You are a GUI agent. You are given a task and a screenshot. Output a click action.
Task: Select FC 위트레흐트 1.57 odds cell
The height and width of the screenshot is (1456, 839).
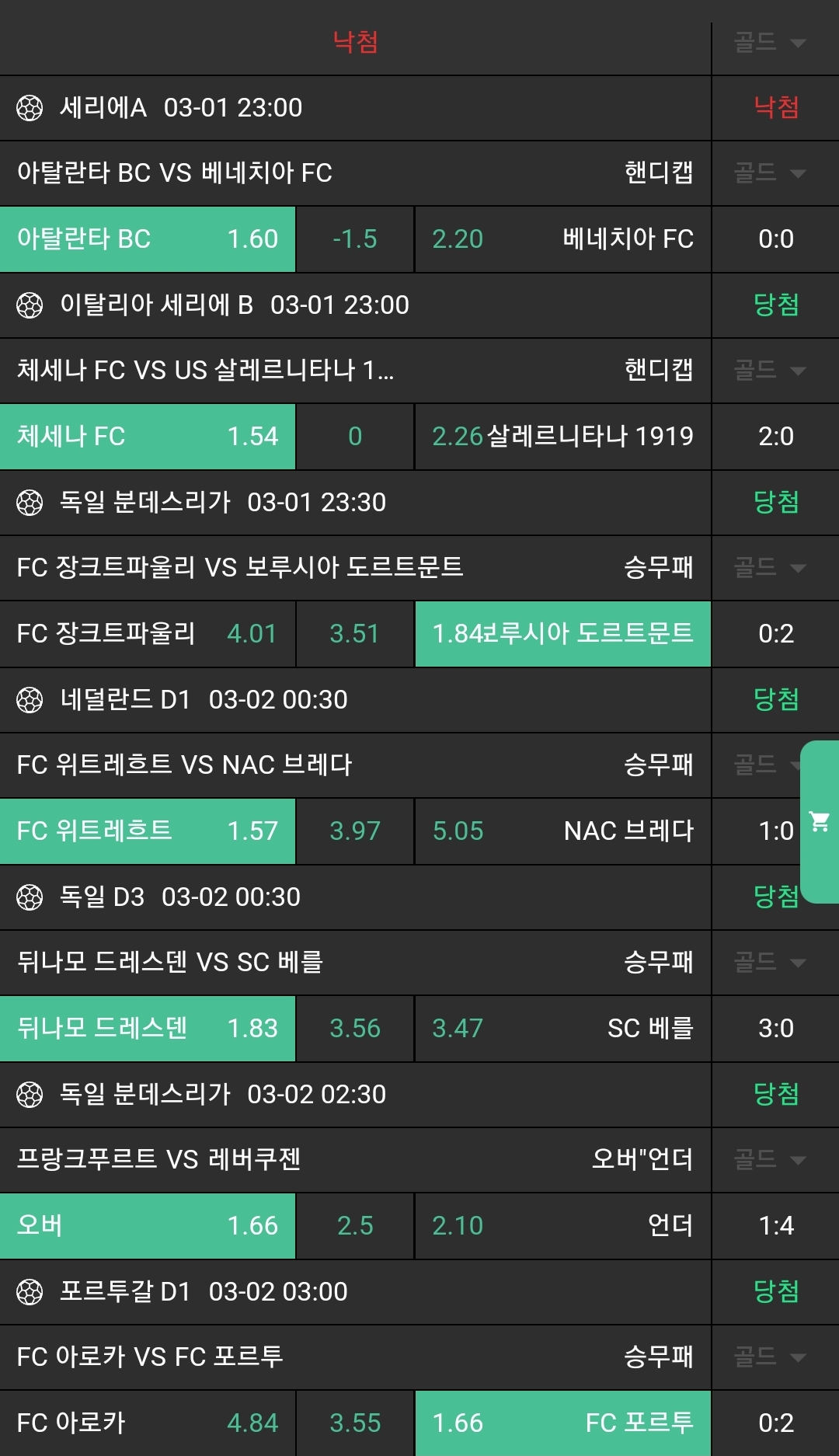tap(148, 831)
